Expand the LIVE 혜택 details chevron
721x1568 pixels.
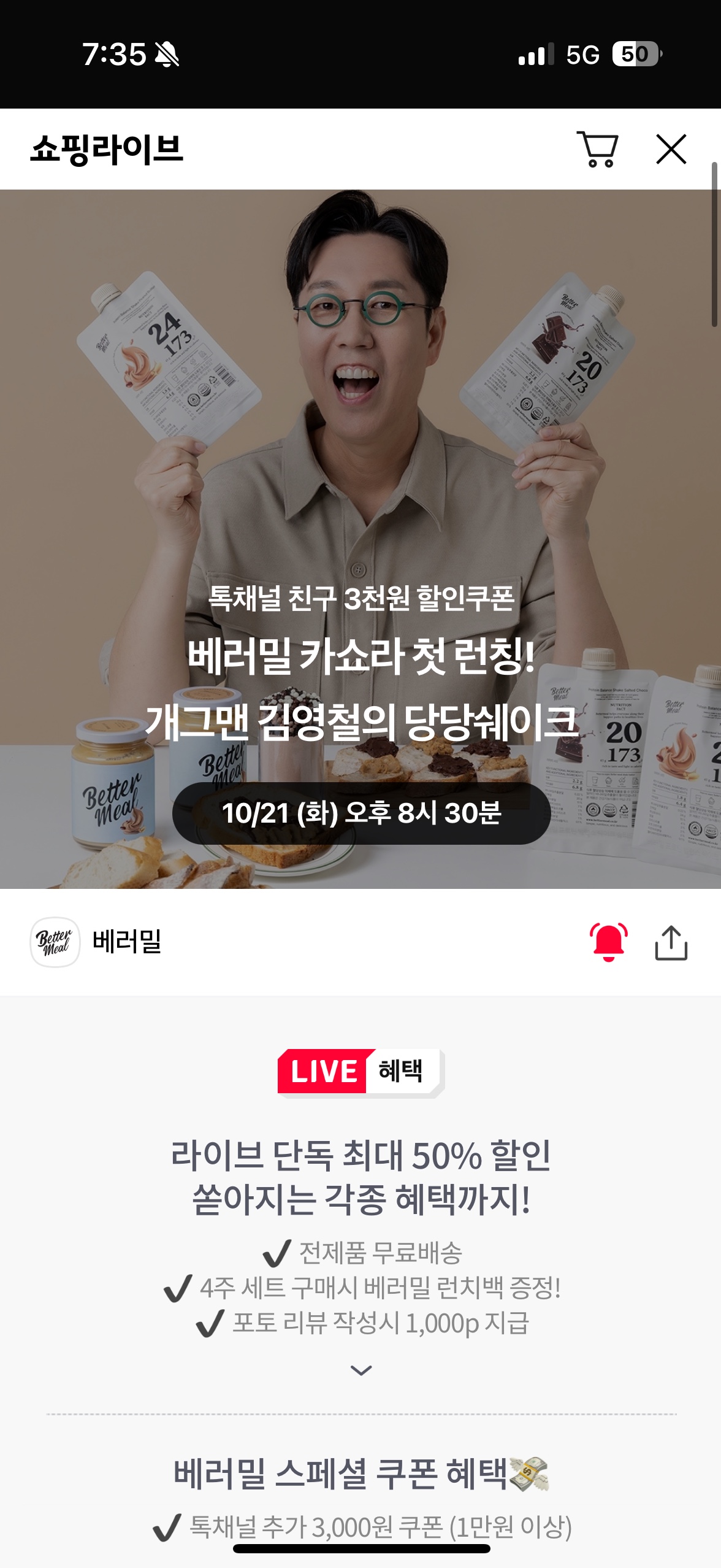click(x=361, y=1370)
